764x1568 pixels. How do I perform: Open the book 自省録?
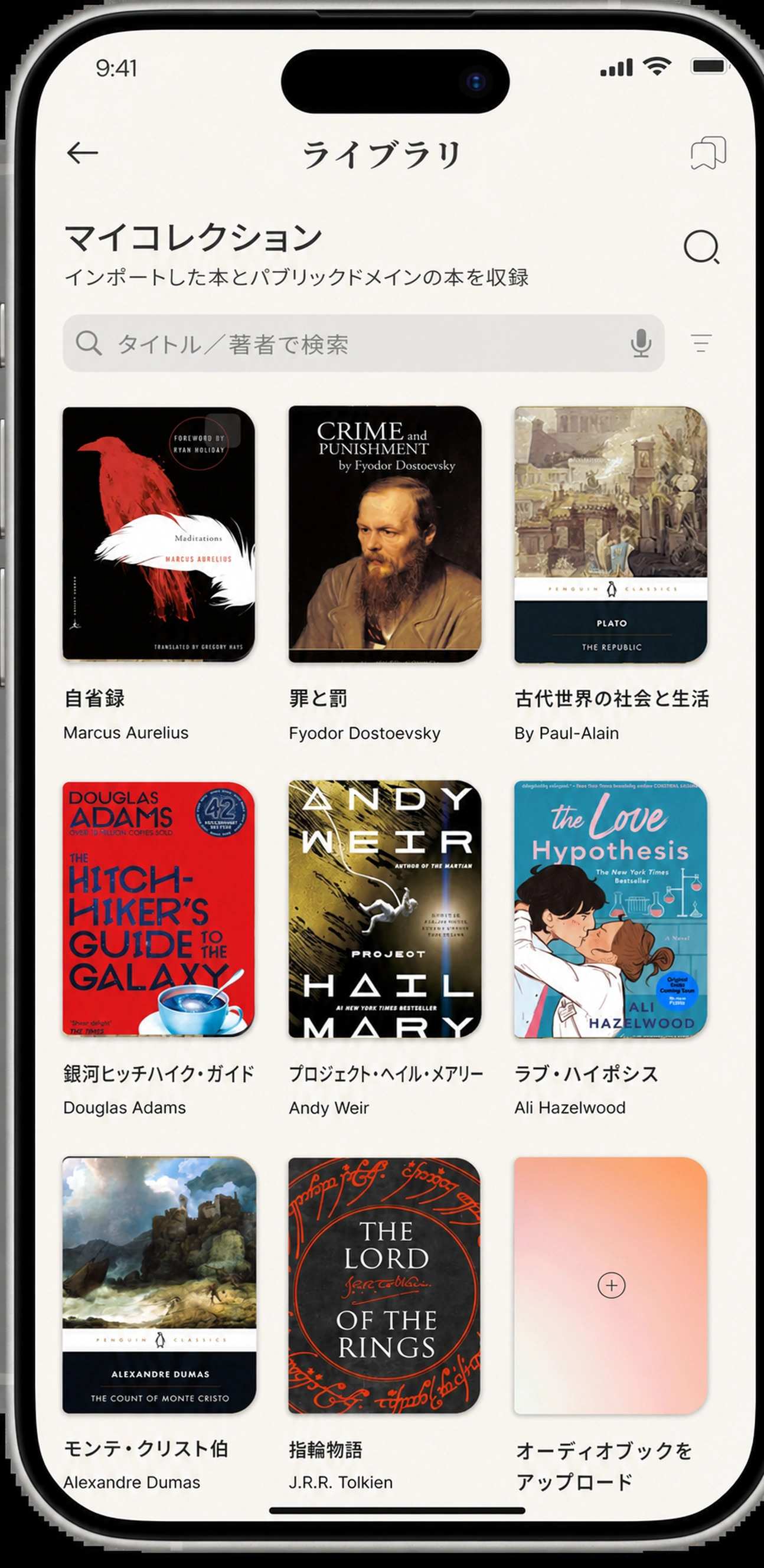click(x=159, y=534)
